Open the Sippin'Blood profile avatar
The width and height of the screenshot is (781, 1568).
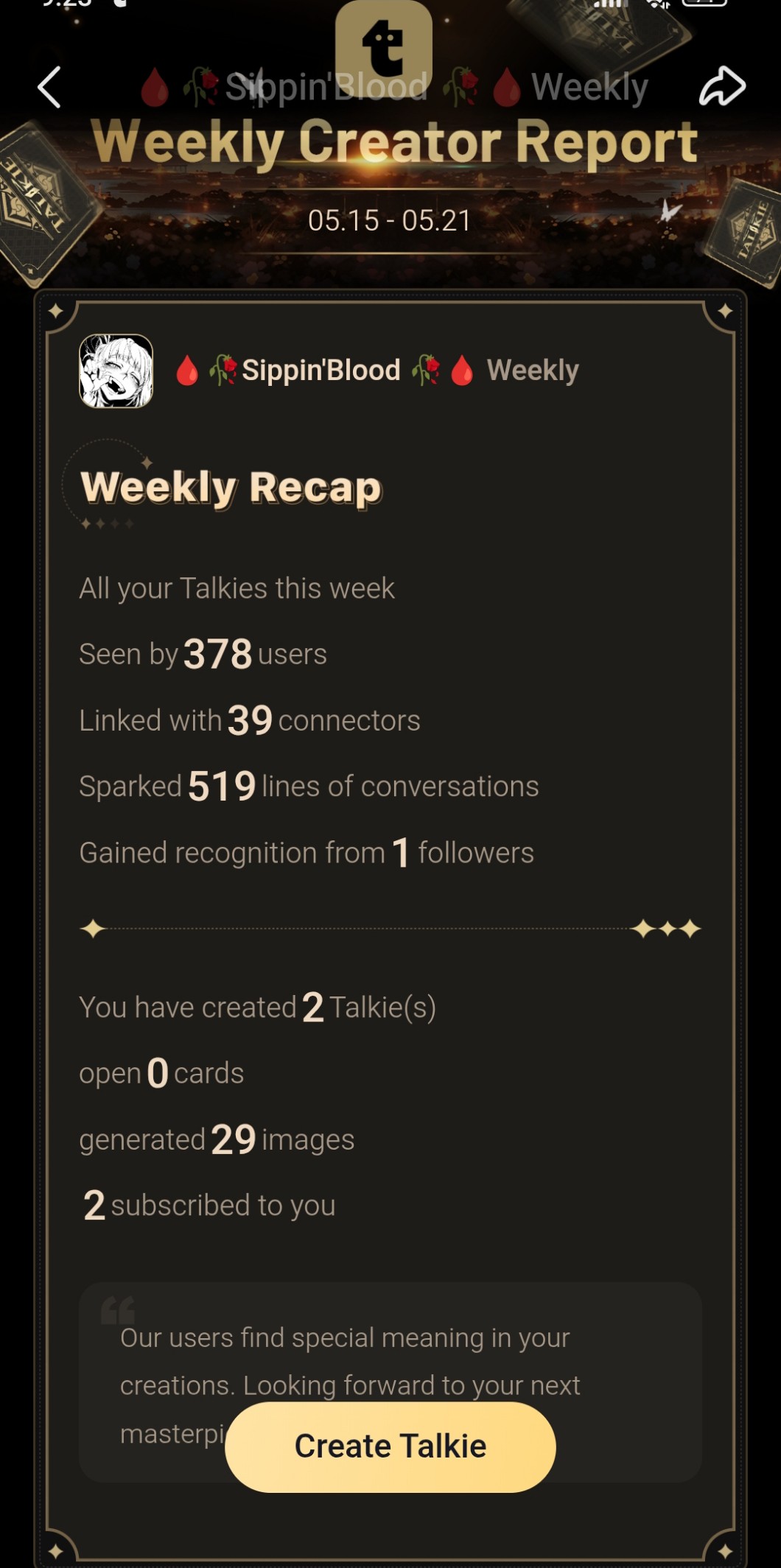click(116, 371)
